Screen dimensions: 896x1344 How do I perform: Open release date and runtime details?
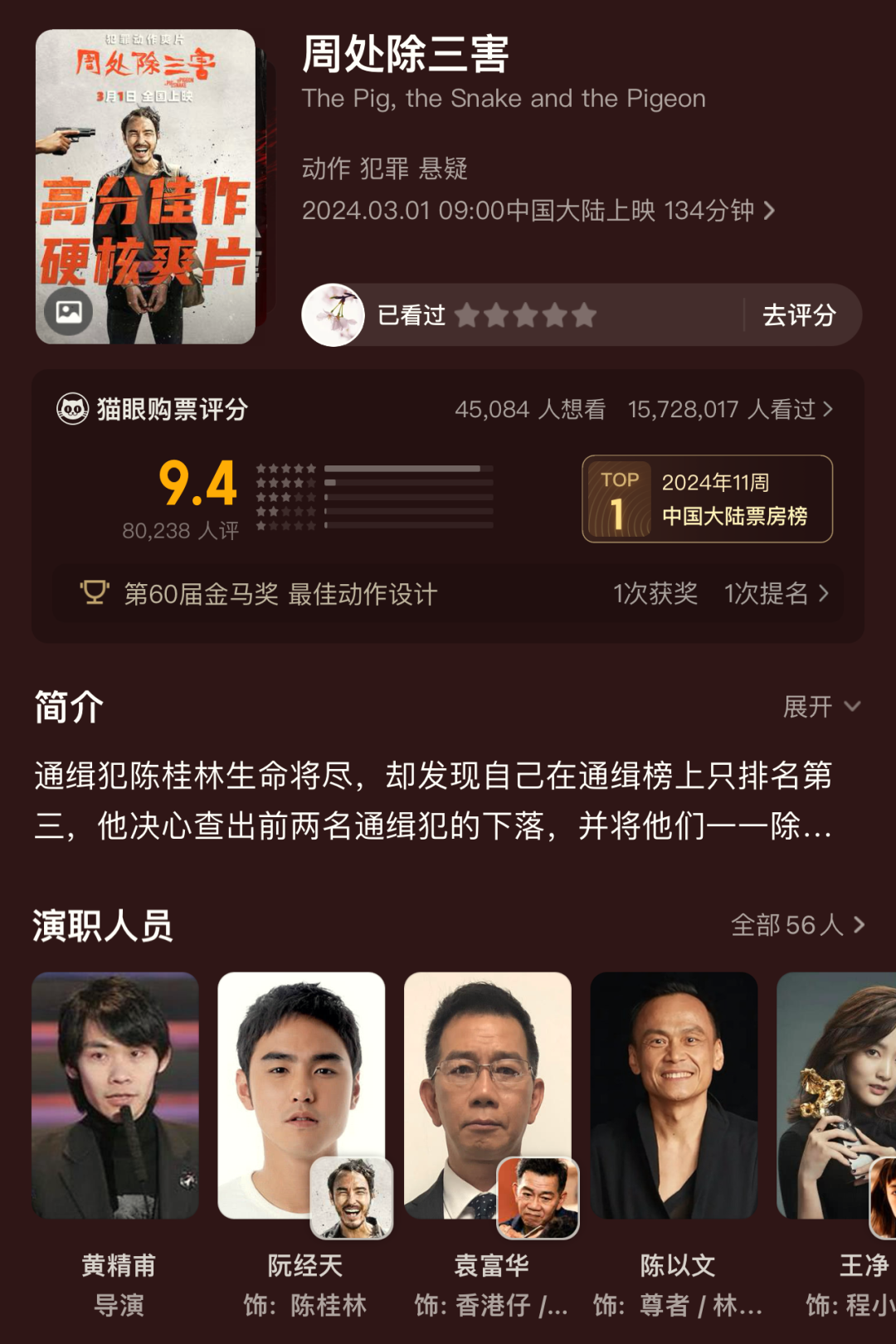(539, 211)
